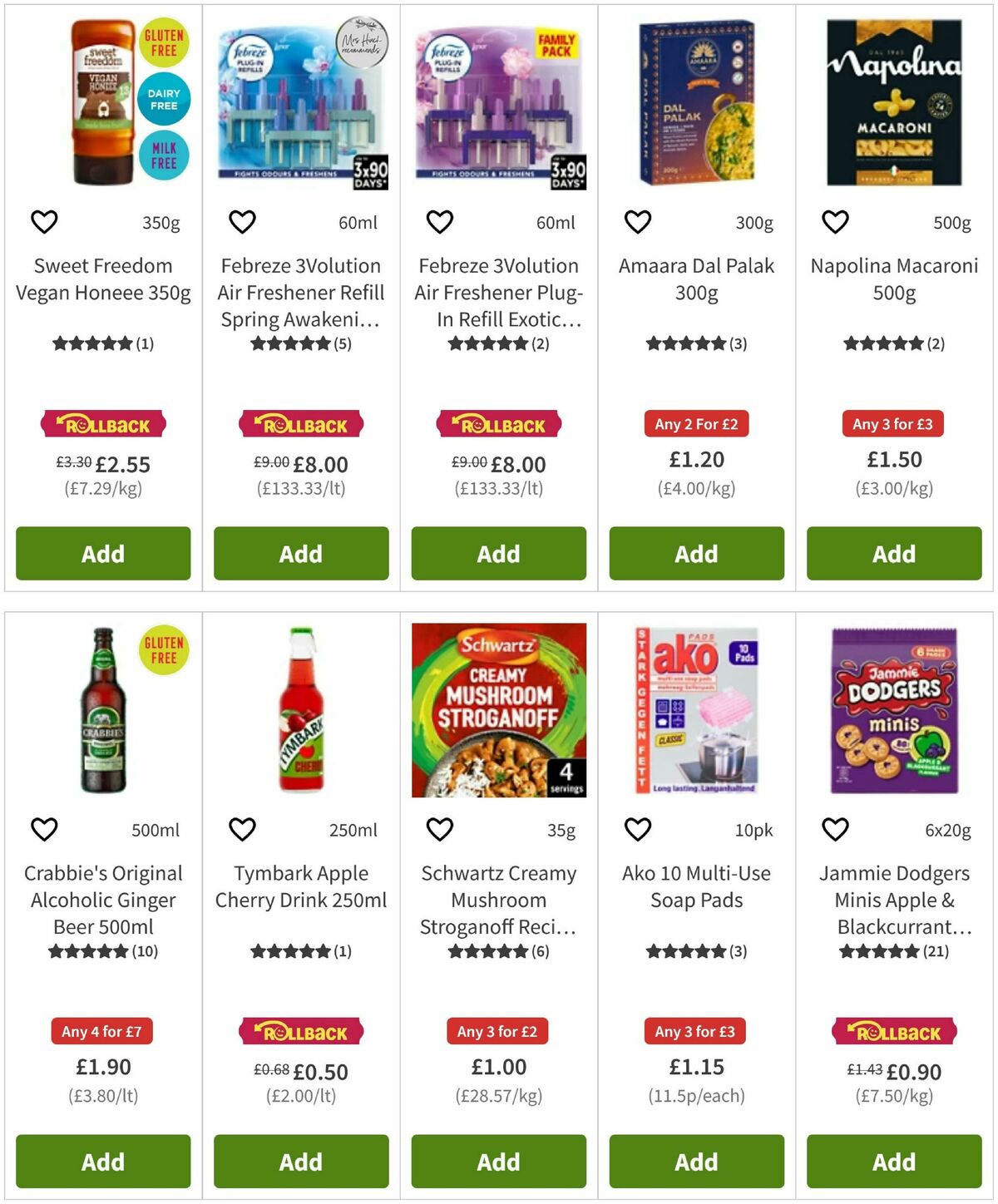
Task: Click the heart icon on Tymbark Apple Cherry Drink
Action: tap(242, 829)
